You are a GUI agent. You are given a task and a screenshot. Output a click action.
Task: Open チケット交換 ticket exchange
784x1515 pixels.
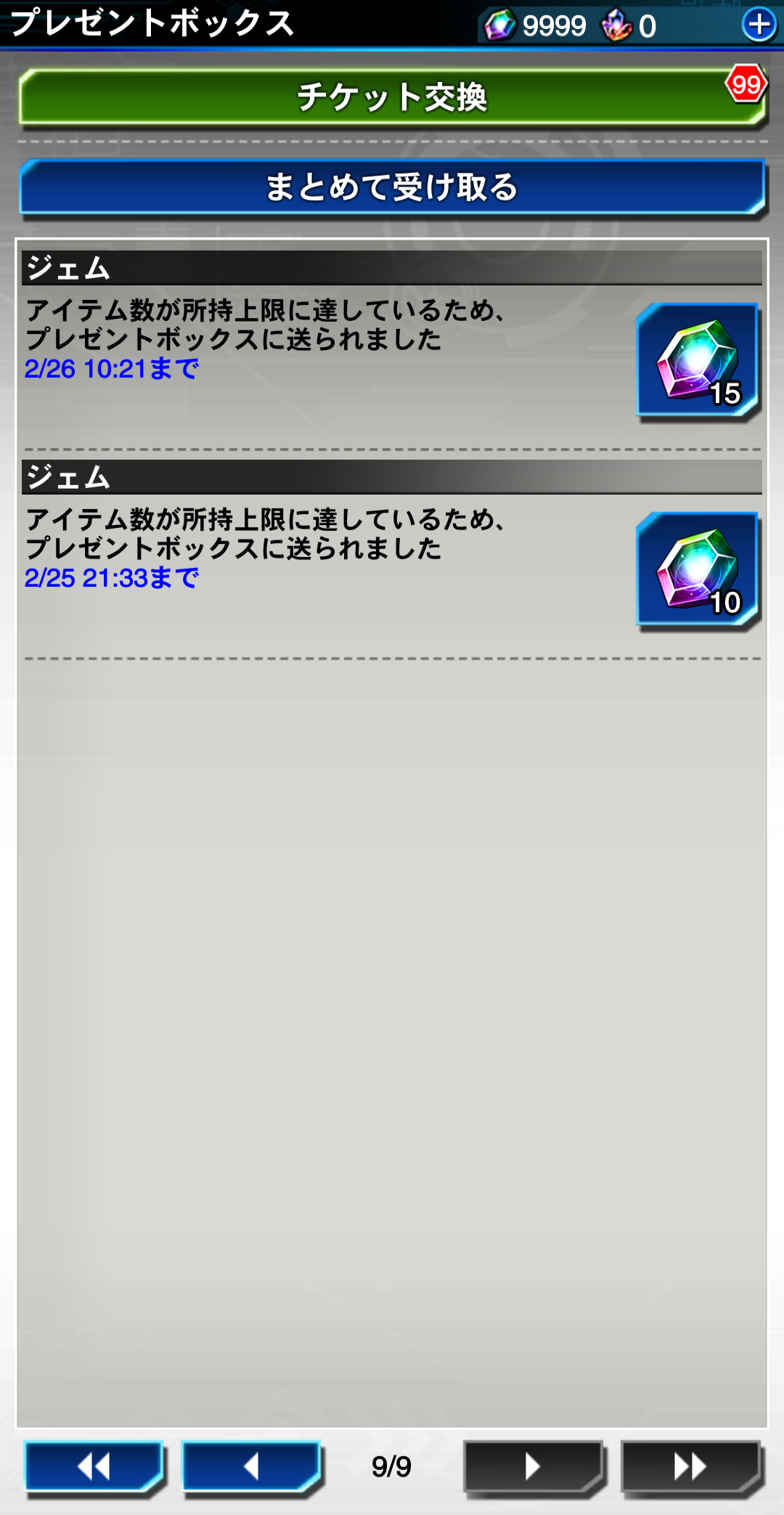click(392, 97)
